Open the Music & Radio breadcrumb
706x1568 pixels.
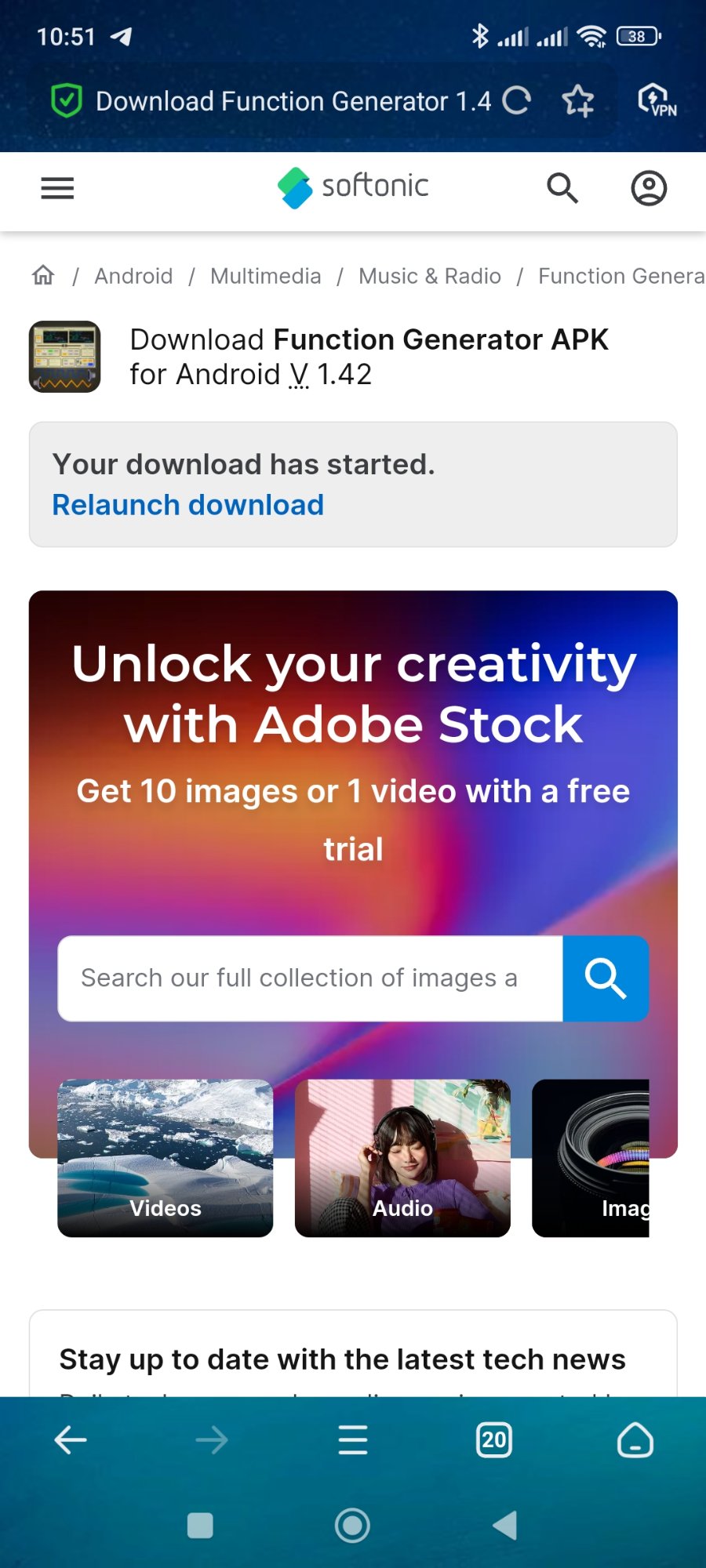[430, 276]
